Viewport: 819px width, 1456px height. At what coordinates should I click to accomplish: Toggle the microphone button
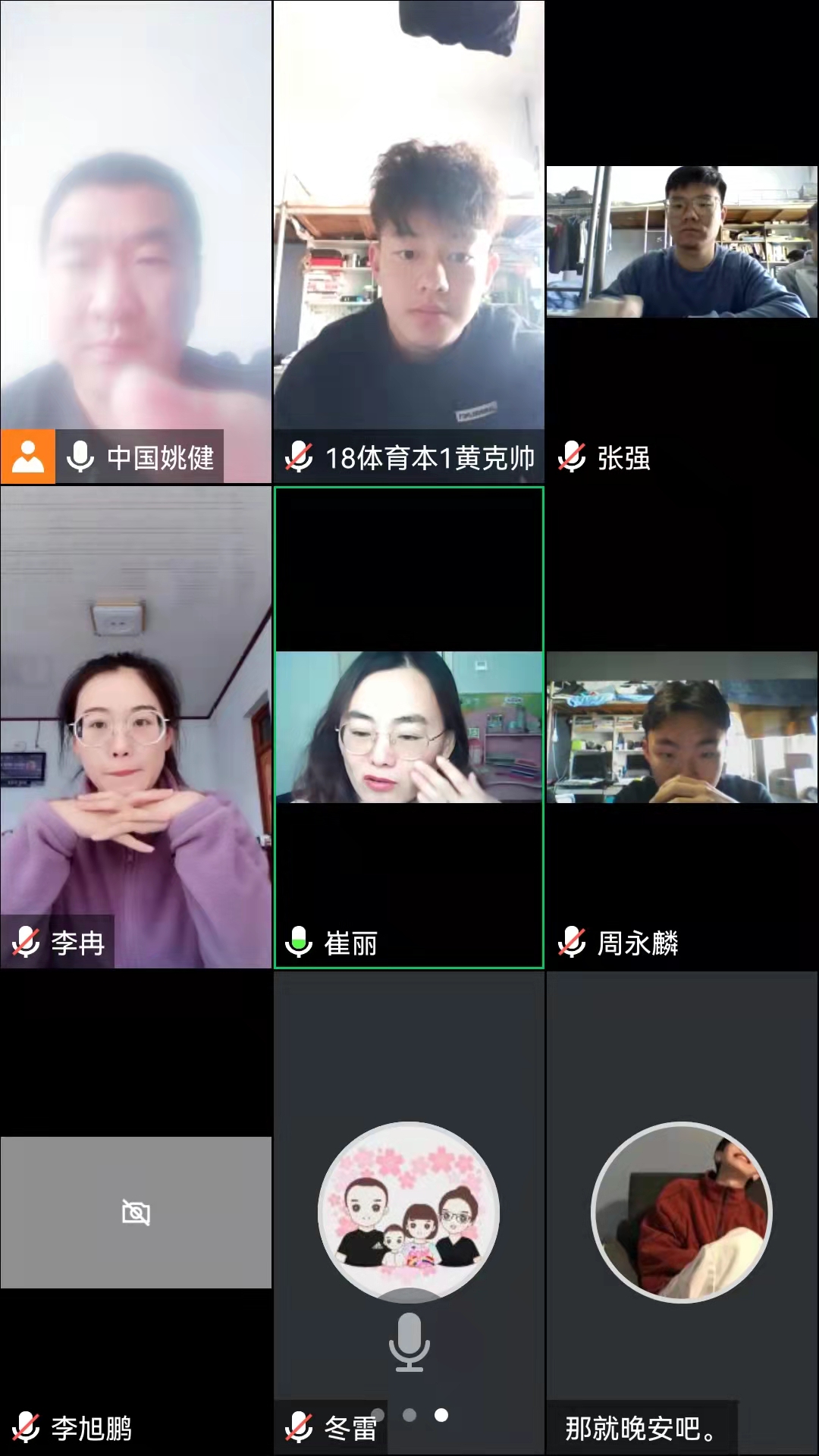(409, 1342)
